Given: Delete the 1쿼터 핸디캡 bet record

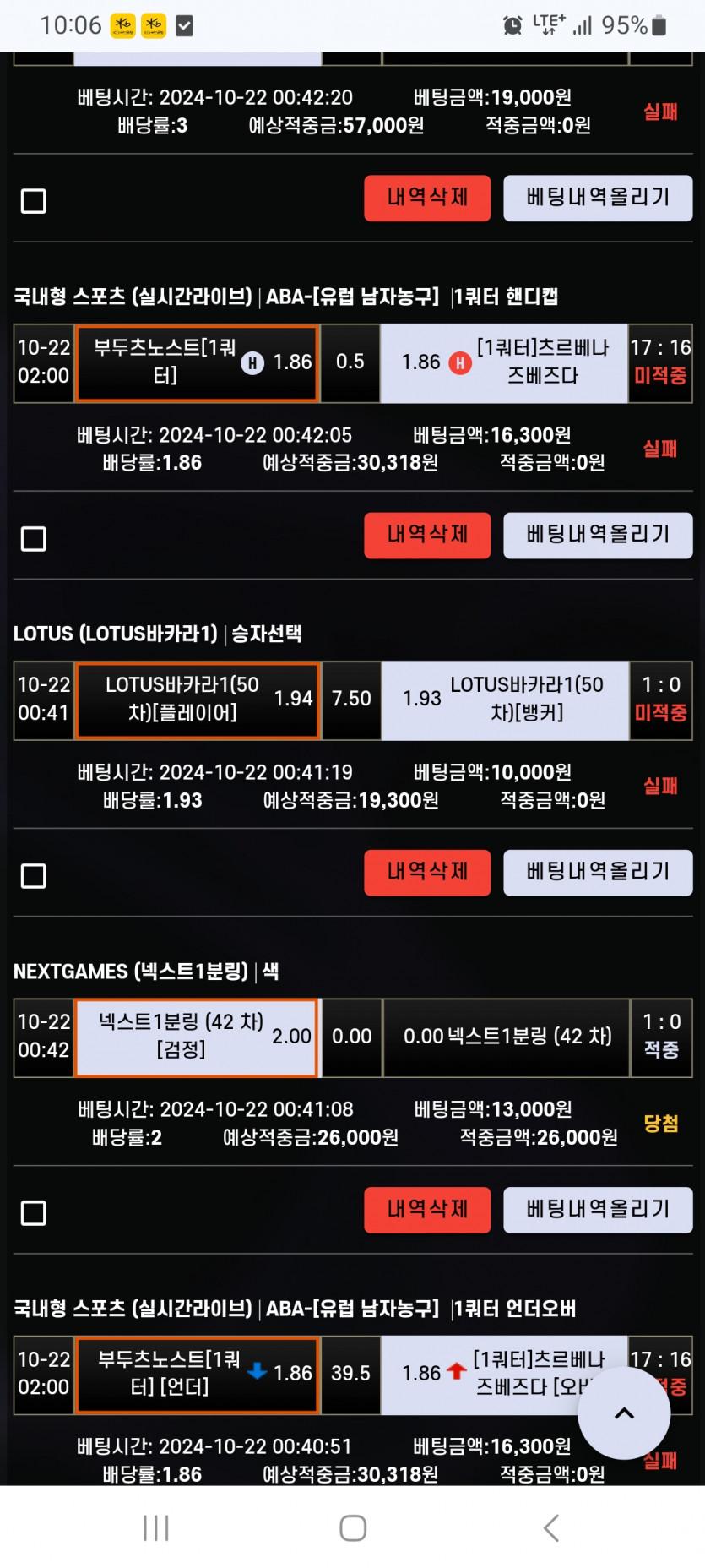Looking at the screenshot, I should click(x=427, y=536).
